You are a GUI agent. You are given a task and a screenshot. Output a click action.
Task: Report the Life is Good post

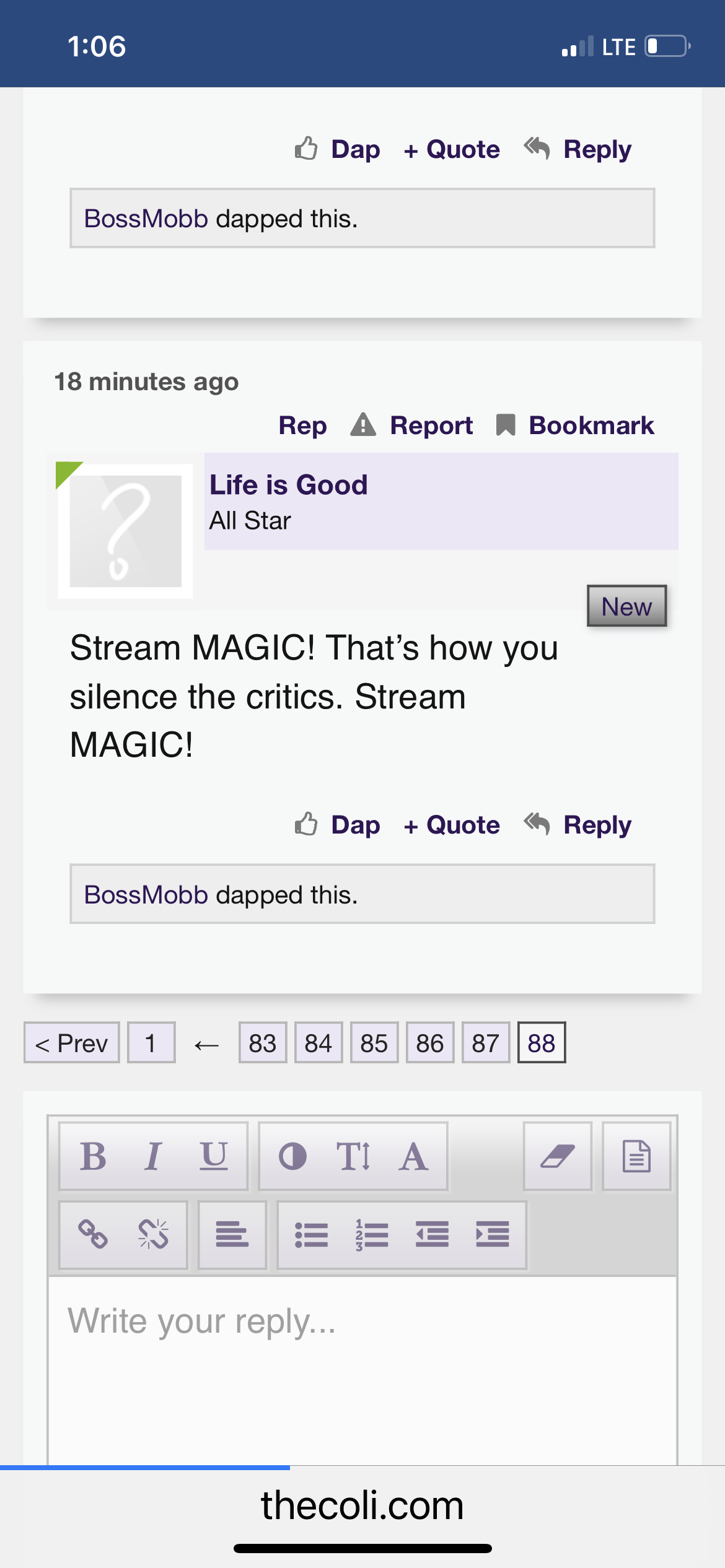(x=412, y=425)
